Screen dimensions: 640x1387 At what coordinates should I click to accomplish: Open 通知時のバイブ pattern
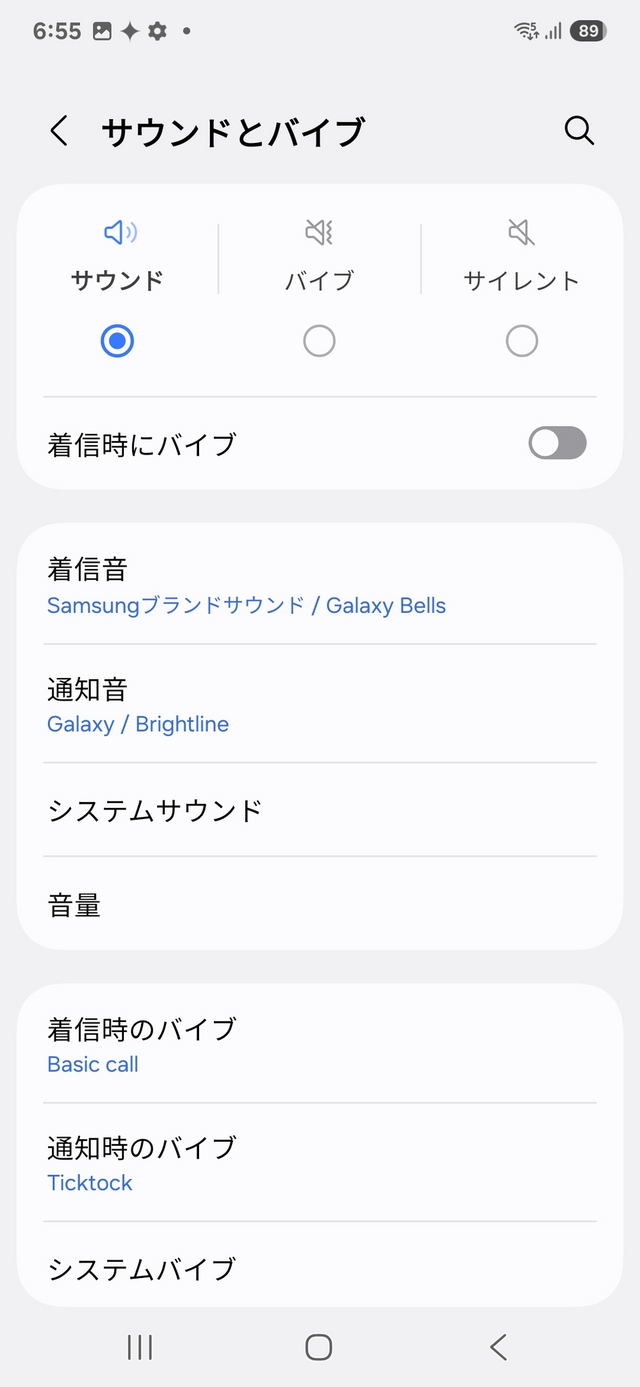(320, 1163)
